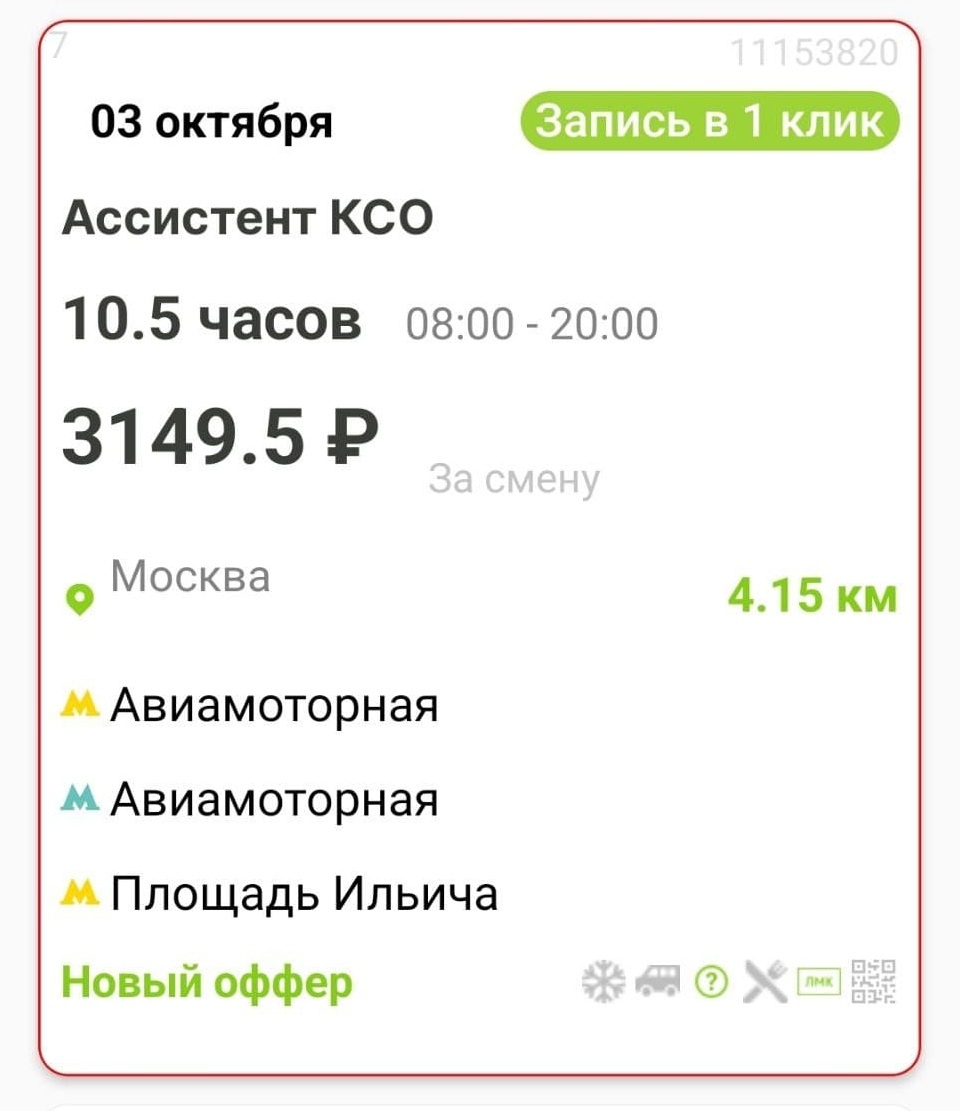Toggle the meals availability indicator

(x=766, y=982)
